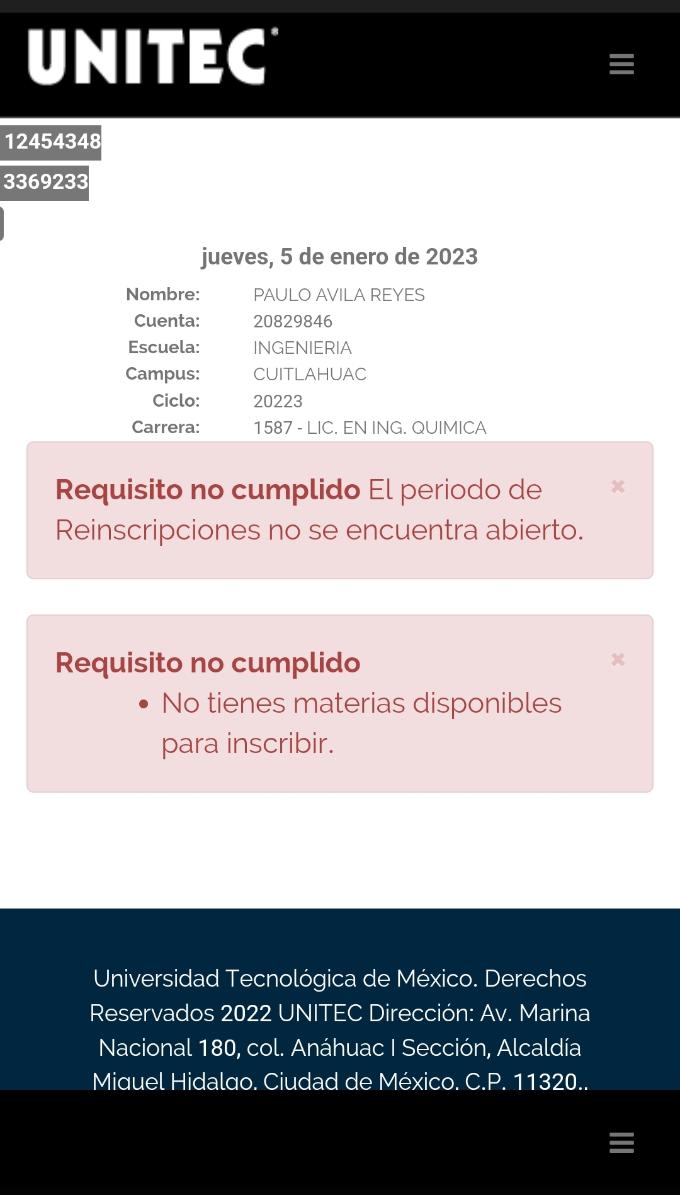Close the no materias disponibles alert
Image resolution: width=680 pixels, height=1195 pixels.
pos(618,659)
